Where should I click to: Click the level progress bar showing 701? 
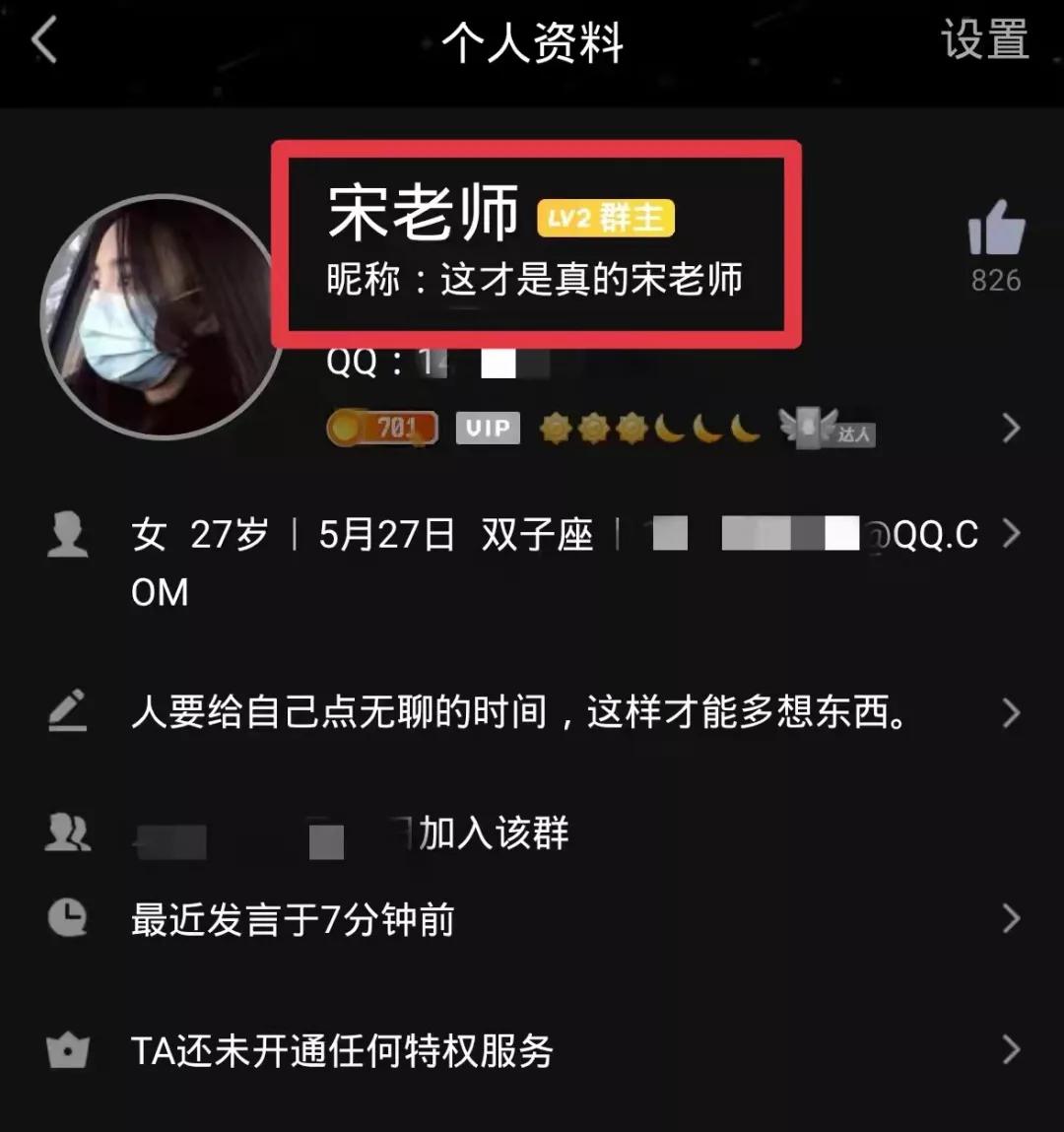(382, 428)
